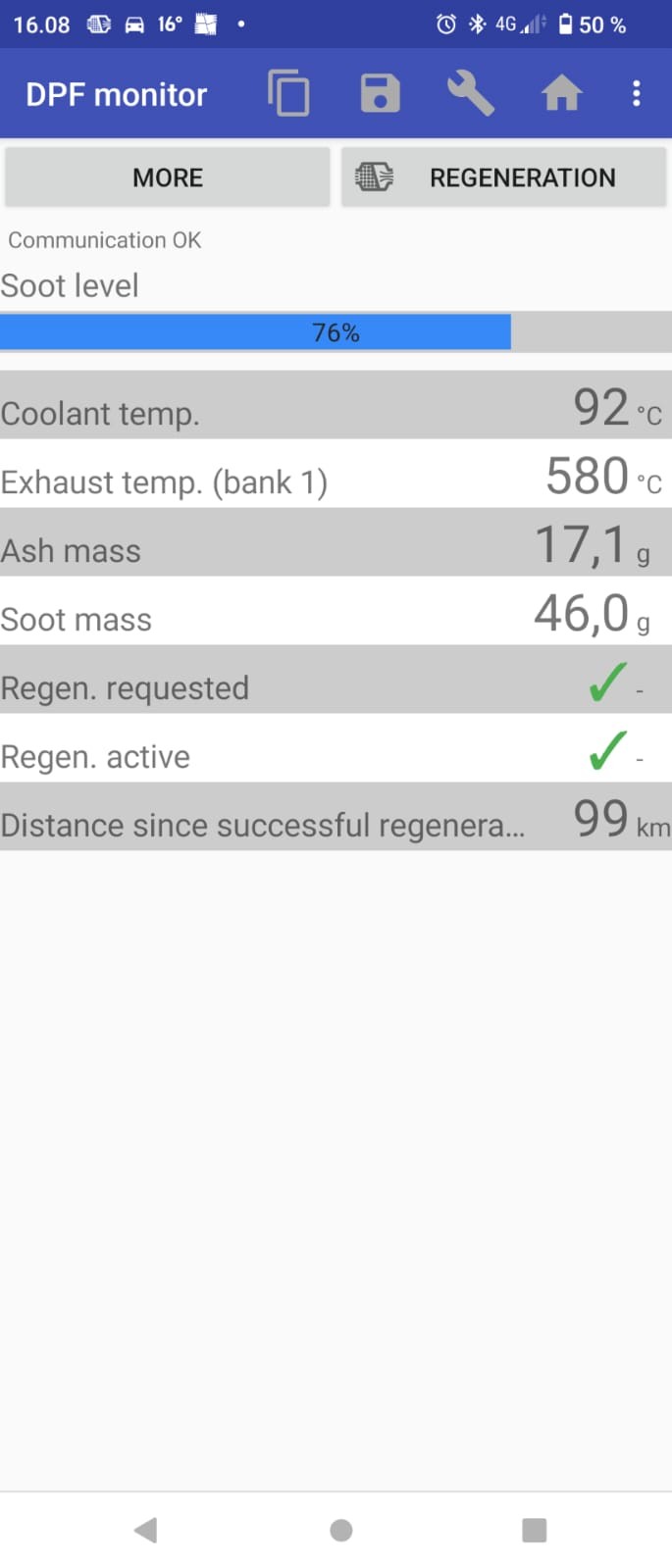Go to the home screen icon

(561, 94)
